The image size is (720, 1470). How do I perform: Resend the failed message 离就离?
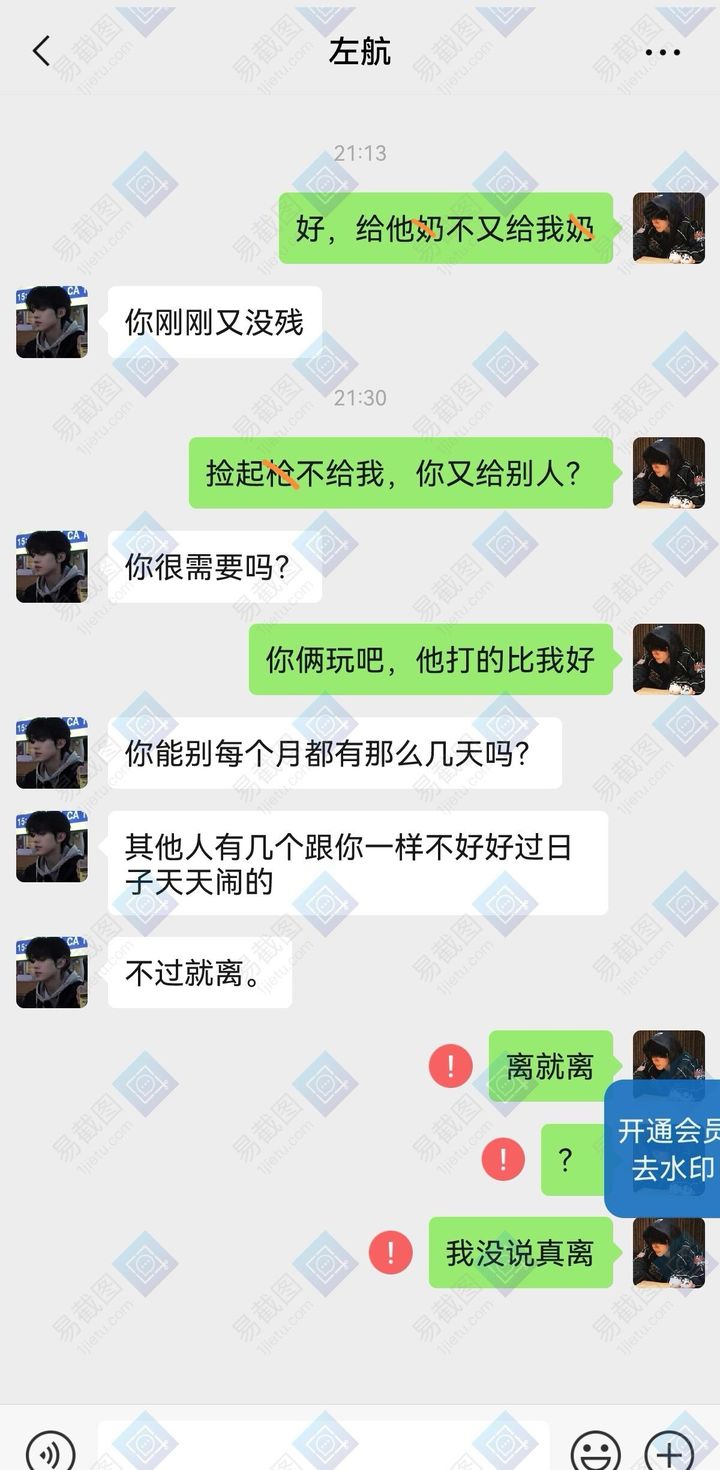450,1066
